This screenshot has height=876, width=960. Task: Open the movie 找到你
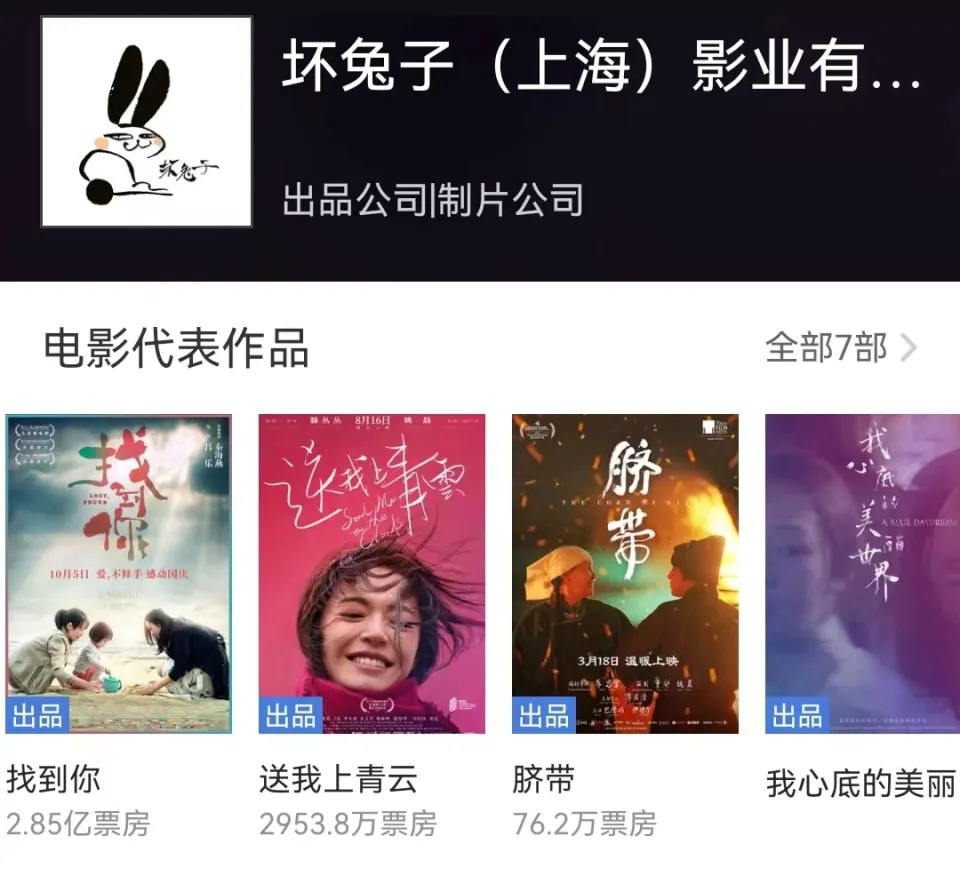point(118,573)
